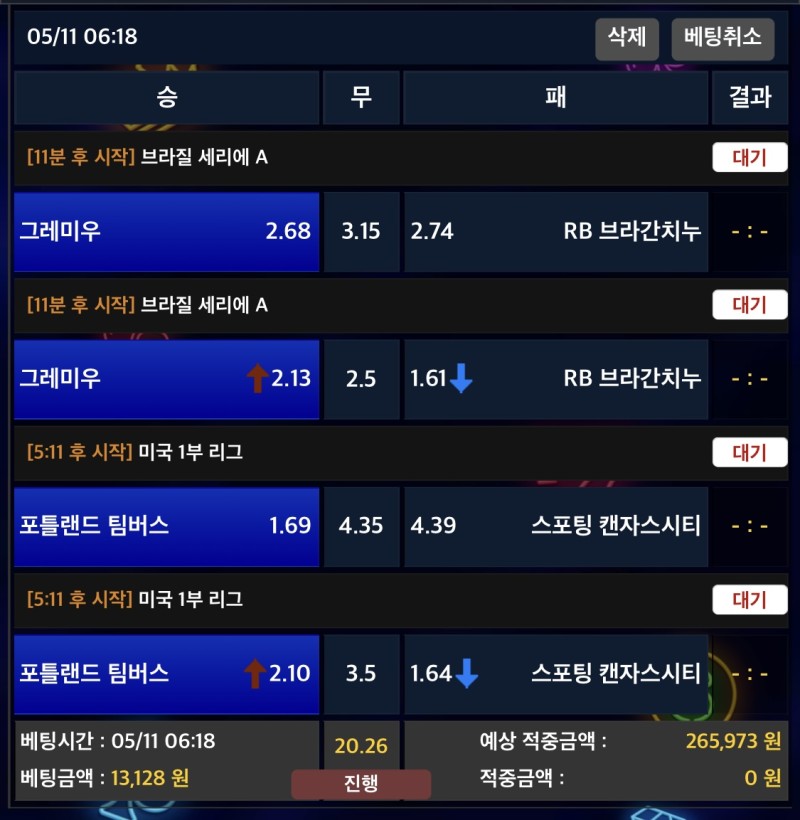Tap the 삭제 (delete) button
Viewport: 800px width, 820px height.
[627, 38]
